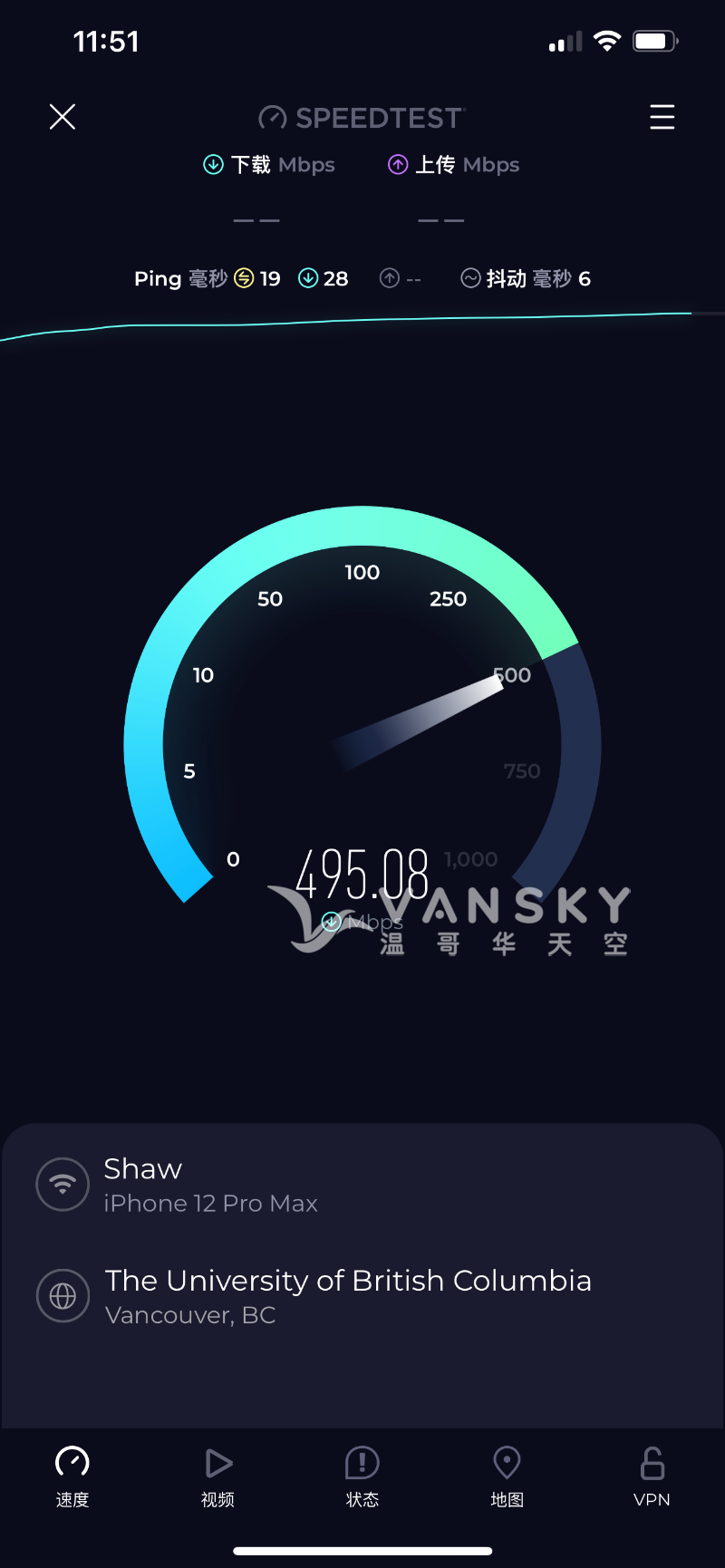This screenshot has height=1568, width=725.
Task: Tap the Wi-Fi icon next to Shaw
Action: pyautogui.click(x=62, y=1184)
